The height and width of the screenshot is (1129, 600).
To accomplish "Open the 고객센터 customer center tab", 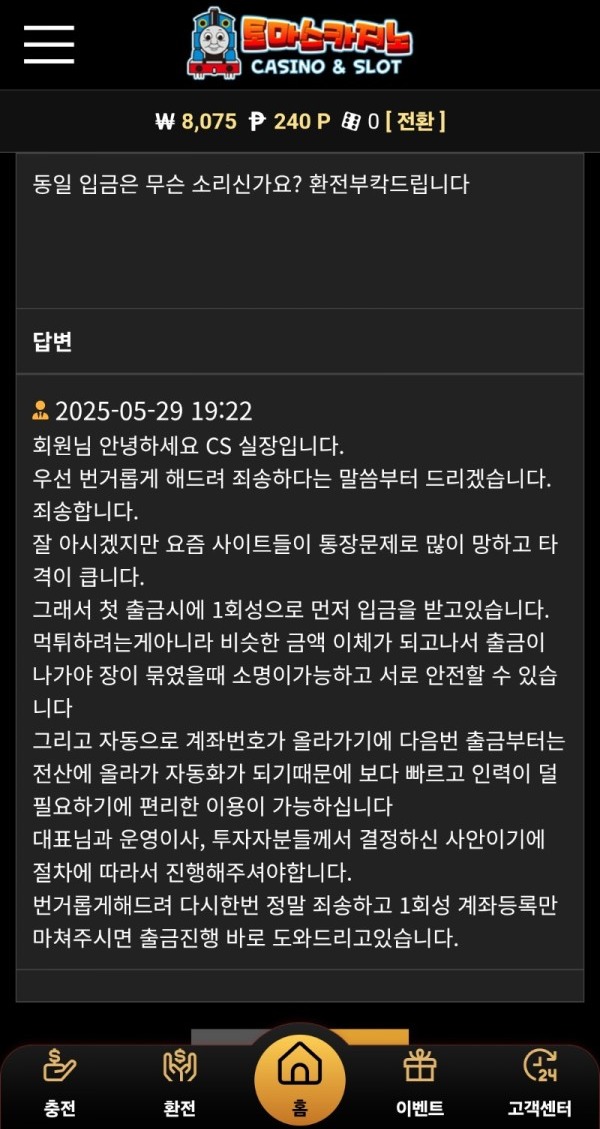I will pyautogui.click(x=540, y=1084).
